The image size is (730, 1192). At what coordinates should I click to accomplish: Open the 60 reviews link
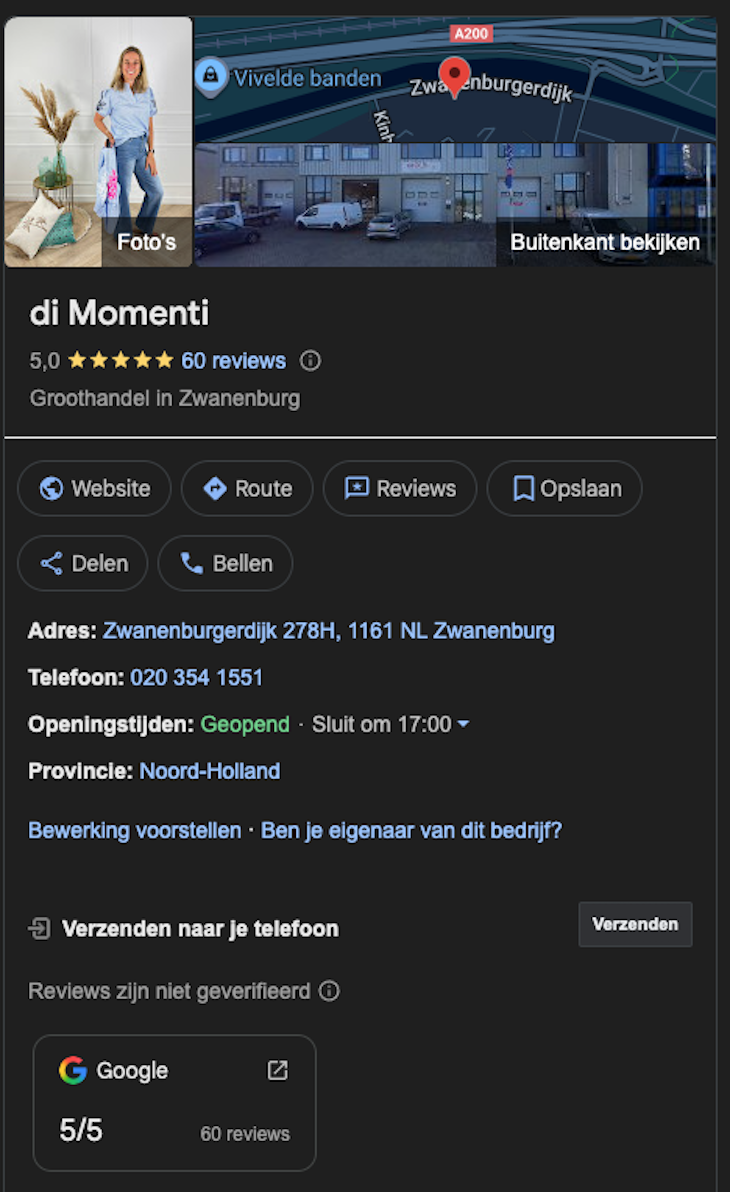click(233, 361)
